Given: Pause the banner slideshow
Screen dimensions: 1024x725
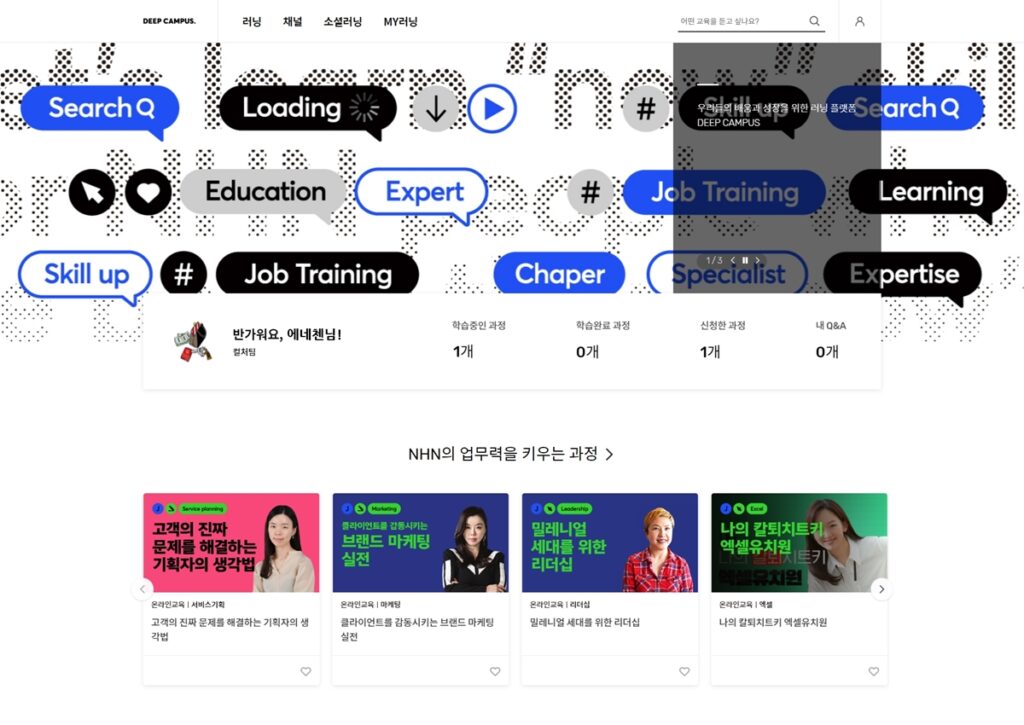Looking at the screenshot, I should (745, 260).
